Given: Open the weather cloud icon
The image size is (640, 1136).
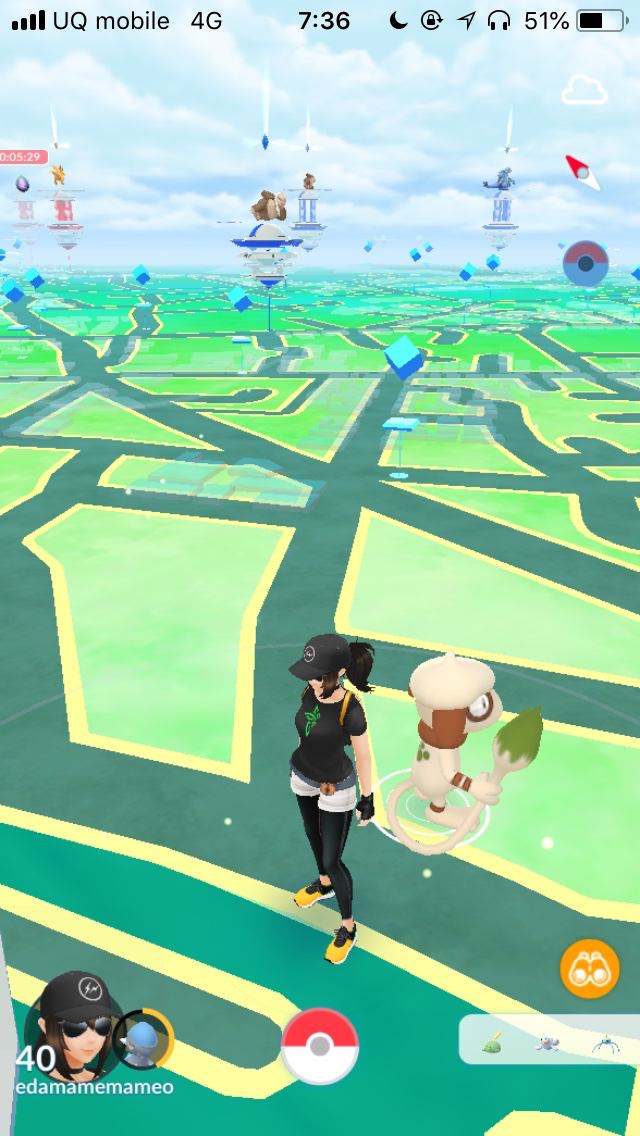Looking at the screenshot, I should (x=584, y=91).
